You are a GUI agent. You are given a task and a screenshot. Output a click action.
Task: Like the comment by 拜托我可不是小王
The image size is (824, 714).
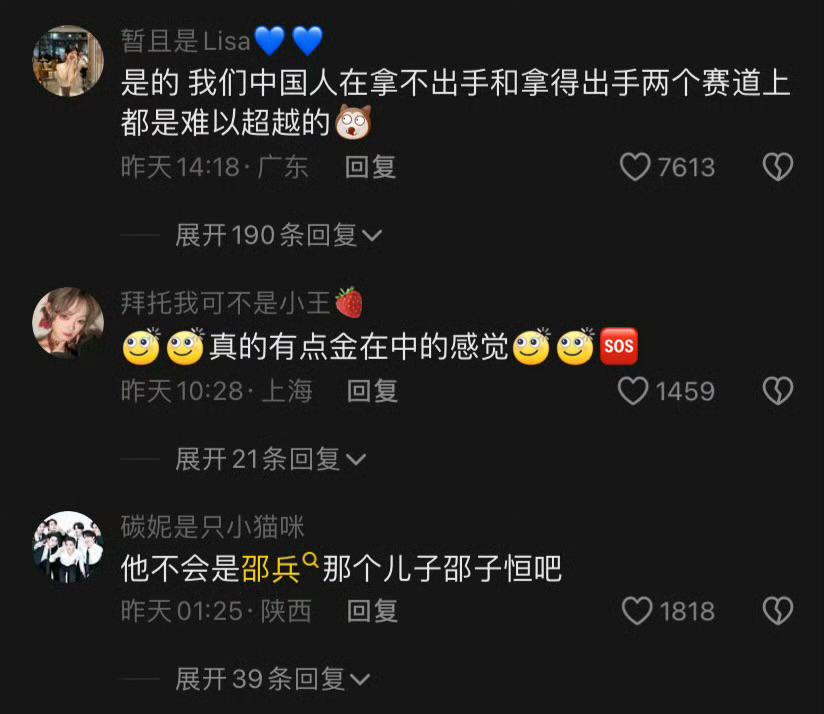click(634, 391)
